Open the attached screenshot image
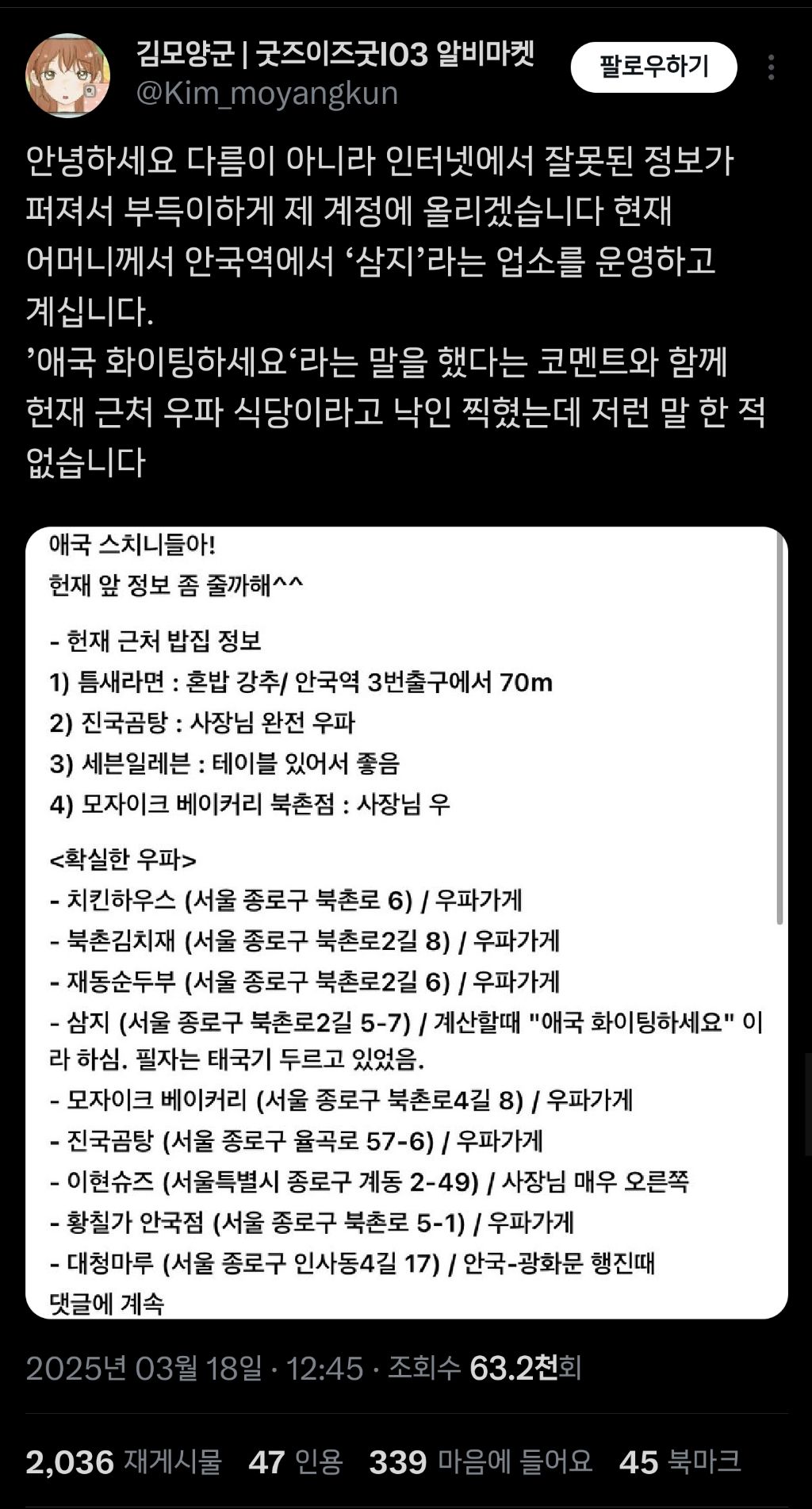 point(406,922)
